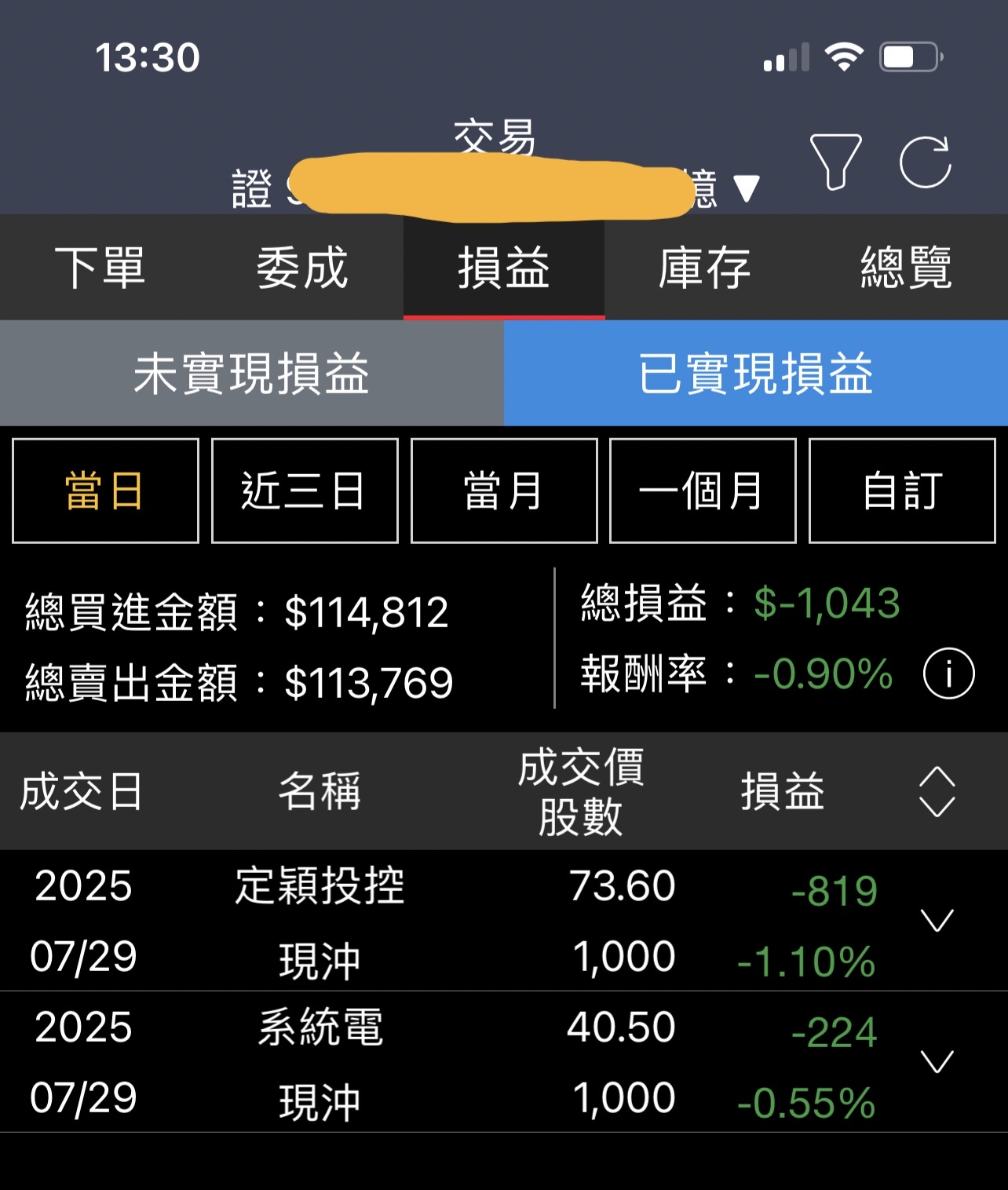Refresh the profit and loss data
The image size is (1008, 1190).
point(925,162)
